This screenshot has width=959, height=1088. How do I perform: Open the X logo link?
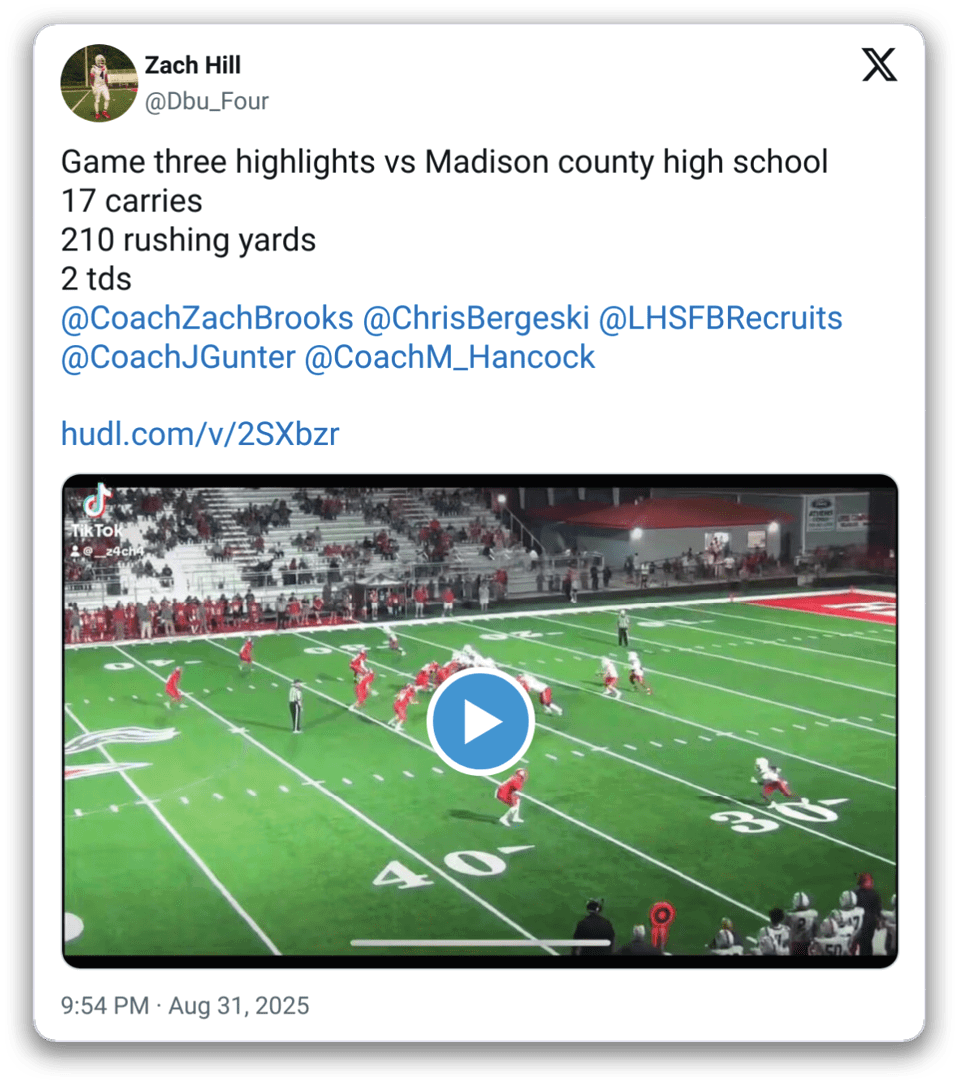coord(879,66)
